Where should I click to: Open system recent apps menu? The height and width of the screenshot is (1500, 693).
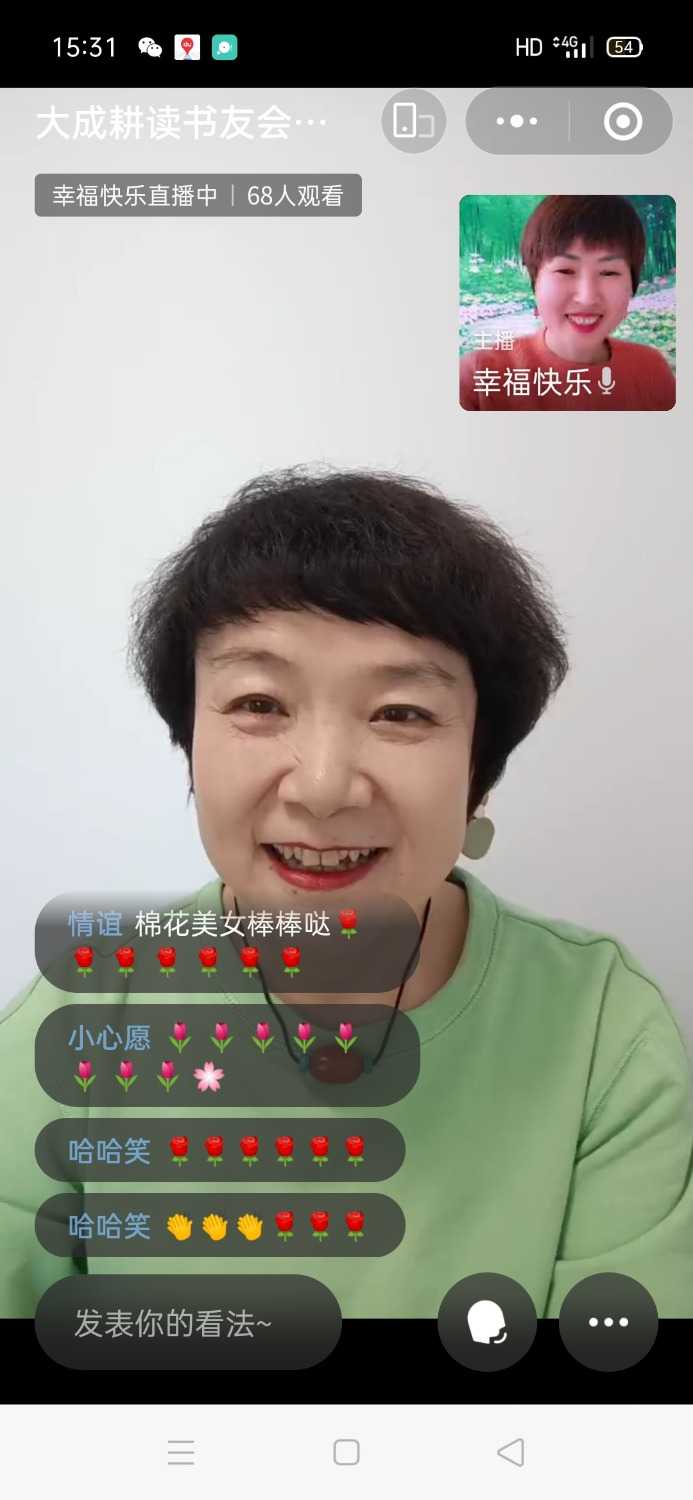[181, 1452]
